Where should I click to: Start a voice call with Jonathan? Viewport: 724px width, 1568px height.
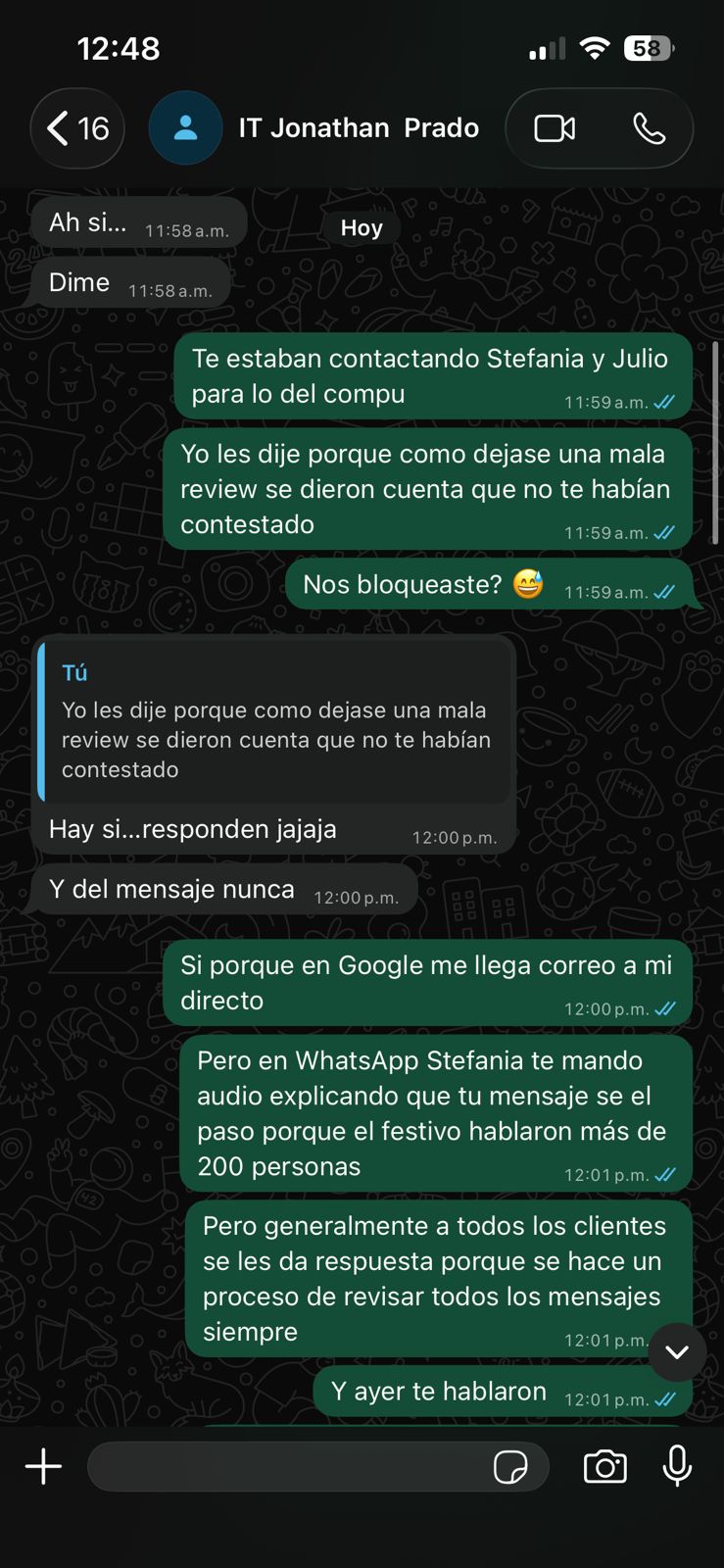pyautogui.click(x=649, y=128)
